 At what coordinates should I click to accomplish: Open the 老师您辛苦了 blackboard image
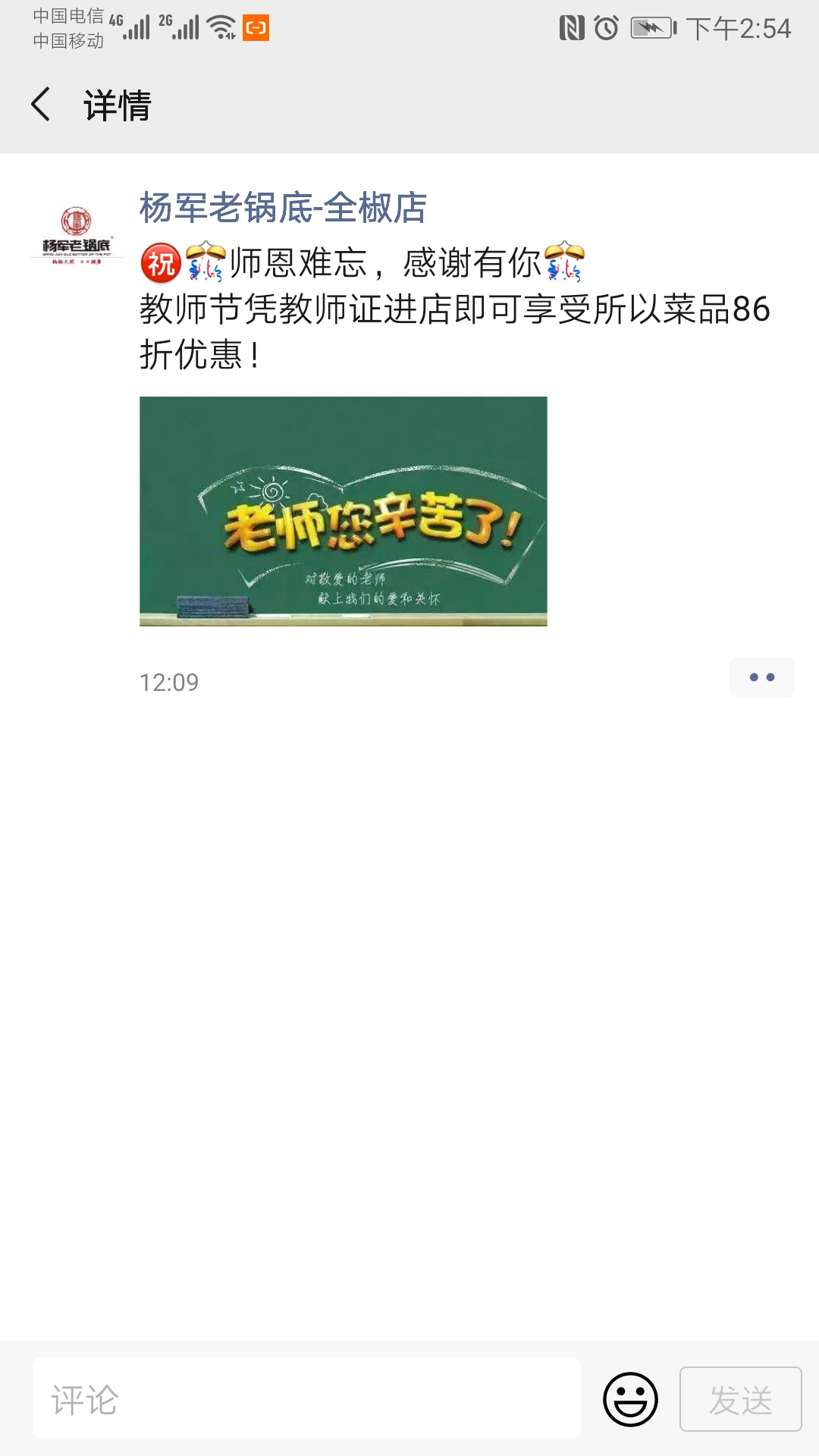point(343,510)
